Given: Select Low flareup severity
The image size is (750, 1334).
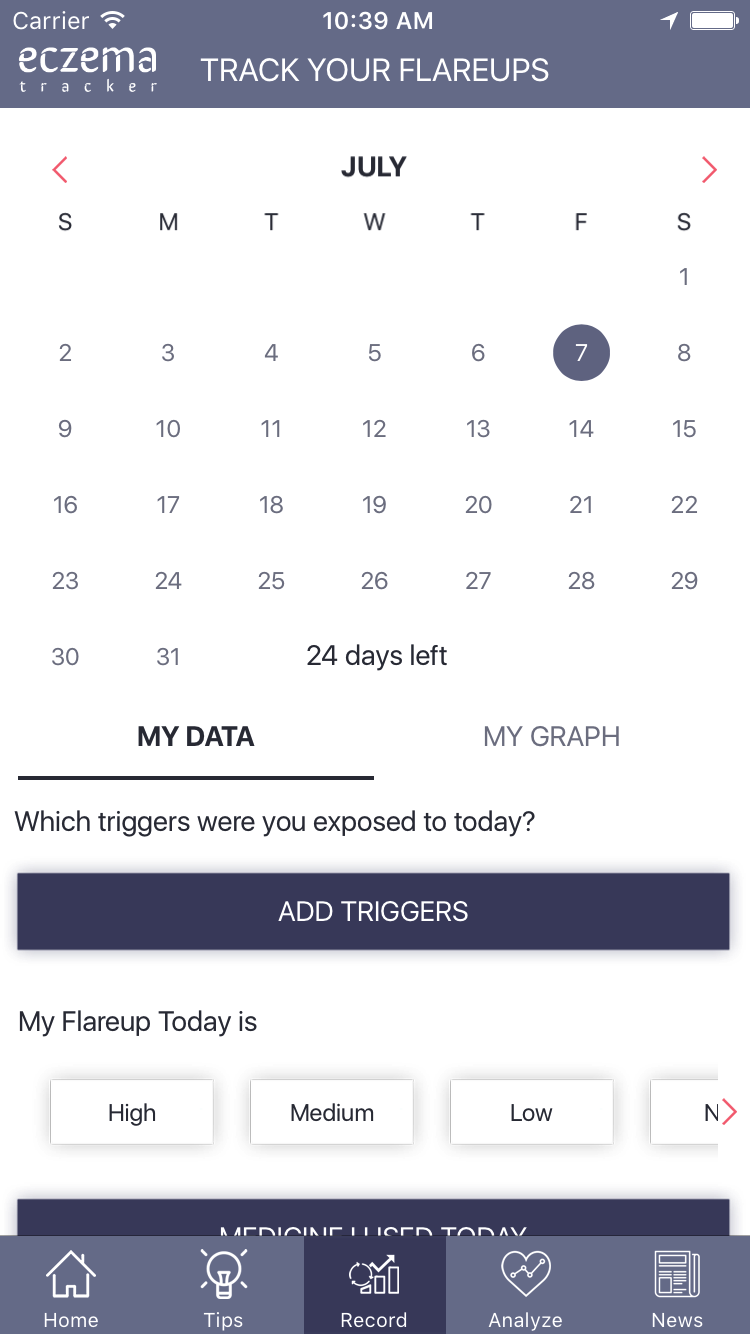Looking at the screenshot, I should 531,1112.
